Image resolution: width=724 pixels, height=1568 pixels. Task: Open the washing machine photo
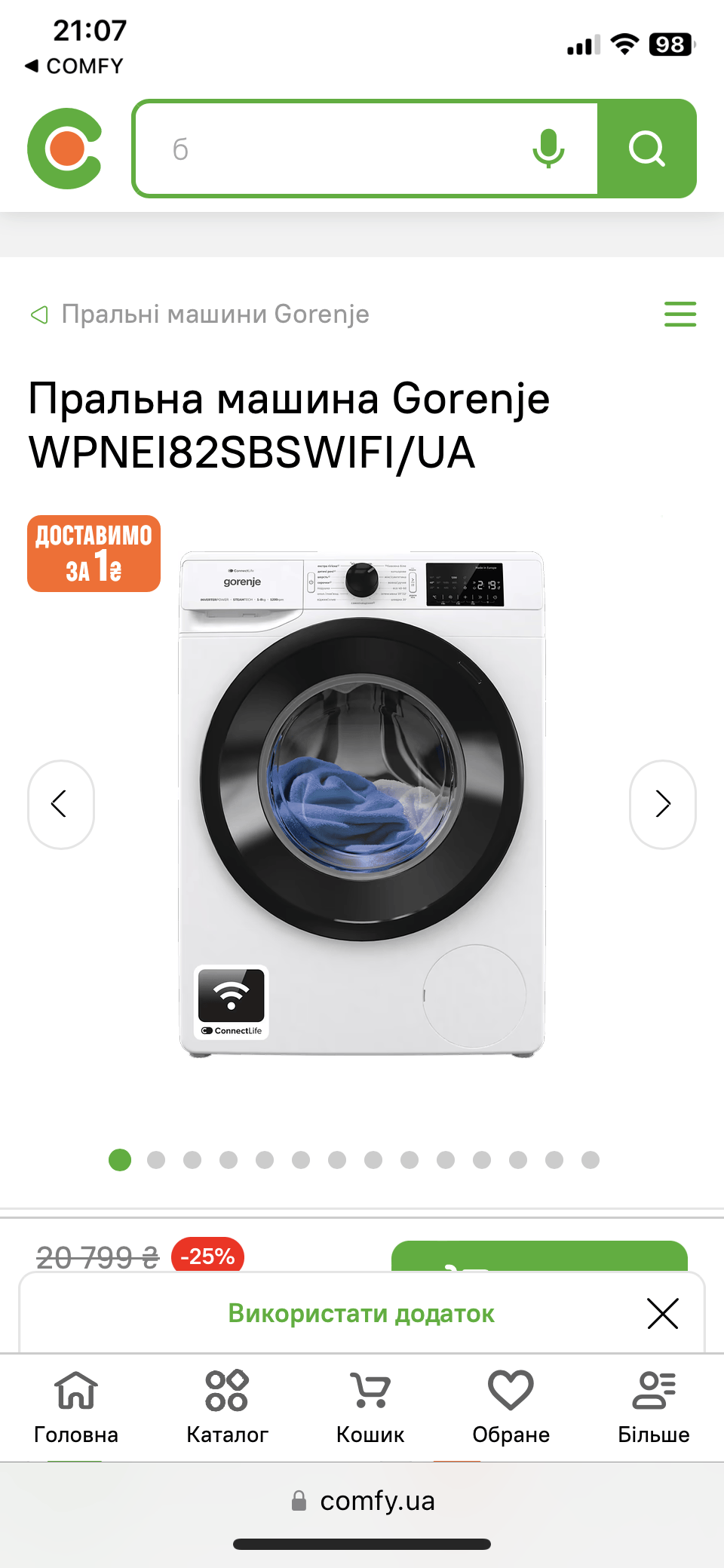[x=362, y=804]
